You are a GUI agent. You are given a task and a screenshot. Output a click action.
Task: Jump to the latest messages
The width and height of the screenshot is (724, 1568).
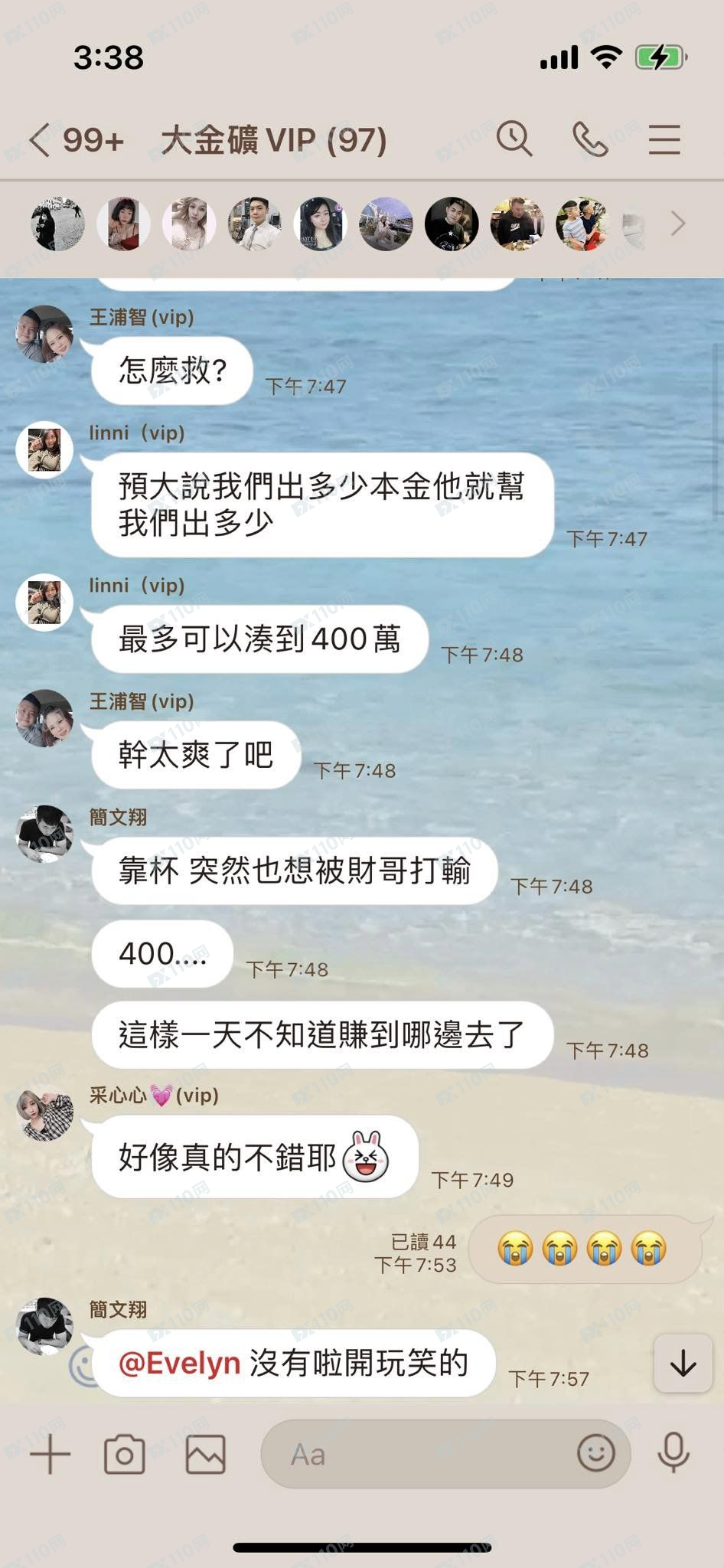[682, 1364]
